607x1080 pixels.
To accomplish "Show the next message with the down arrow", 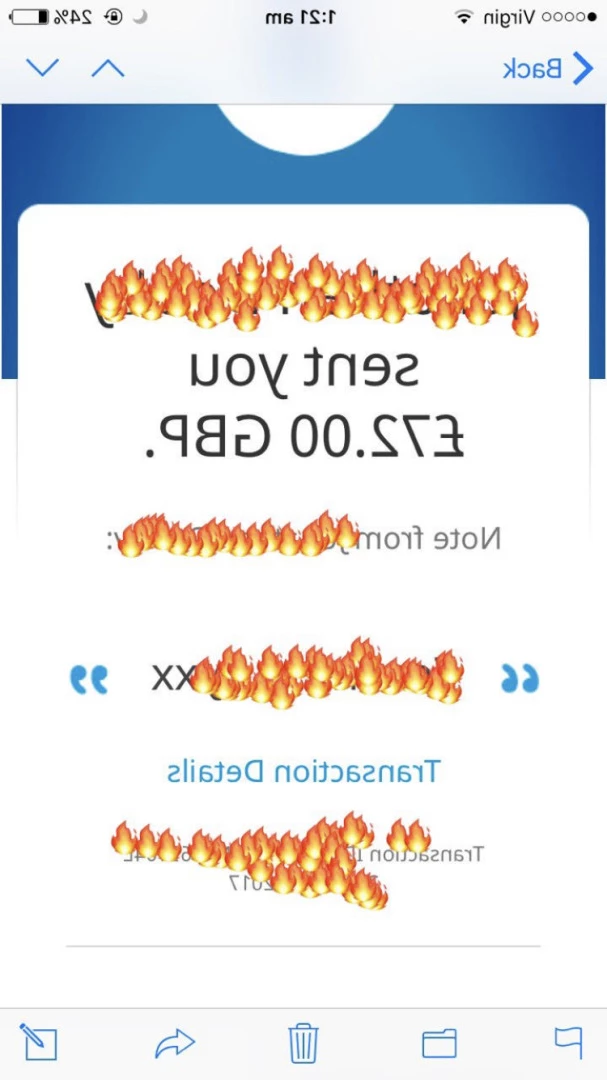I will point(43,68).
